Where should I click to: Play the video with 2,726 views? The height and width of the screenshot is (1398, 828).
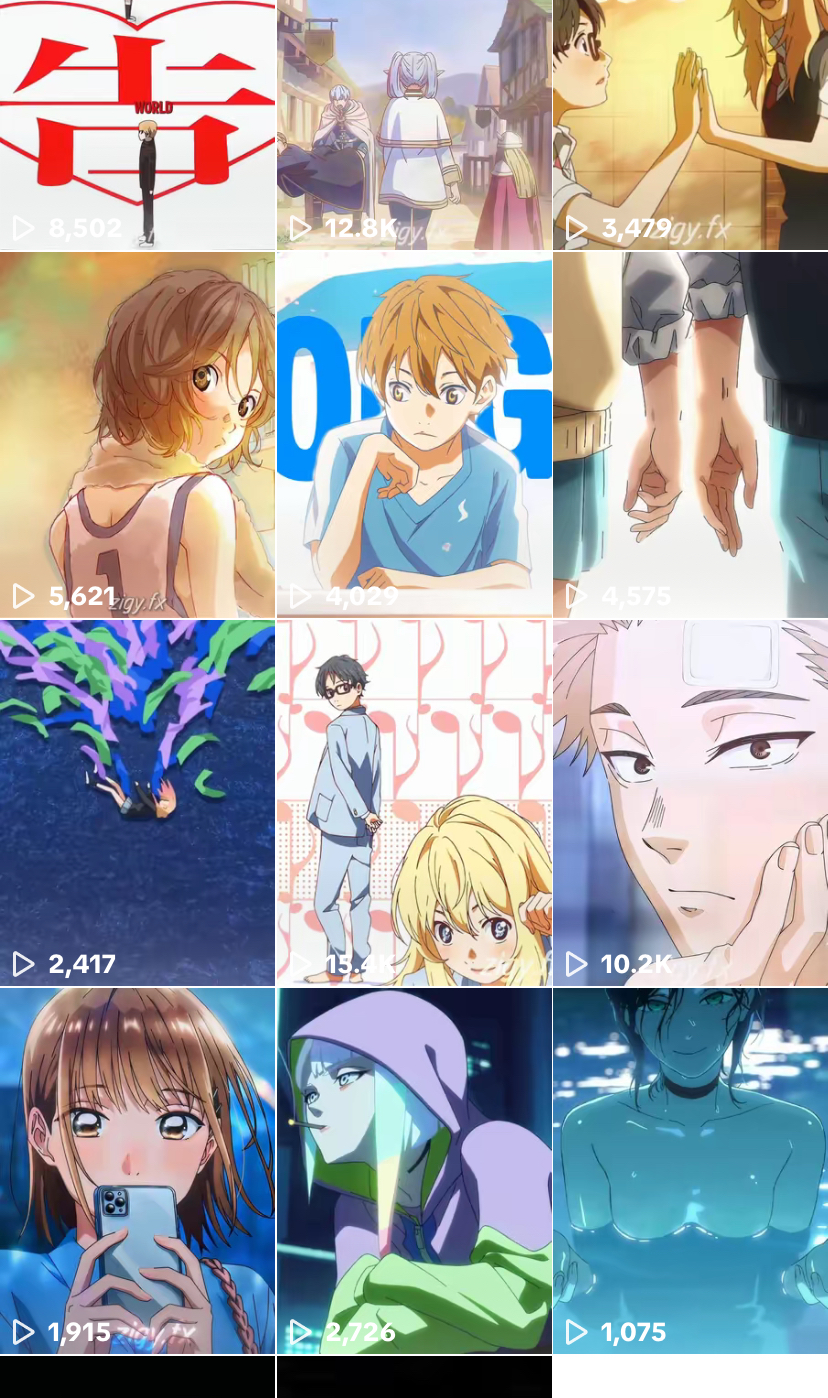pyautogui.click(x=414, y=1171)
